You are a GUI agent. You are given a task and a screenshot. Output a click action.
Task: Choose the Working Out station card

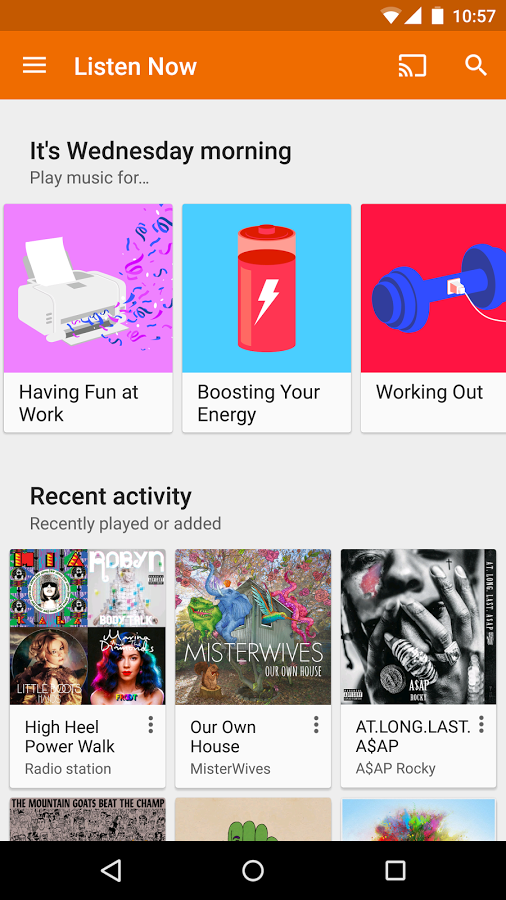click(433, 318)
